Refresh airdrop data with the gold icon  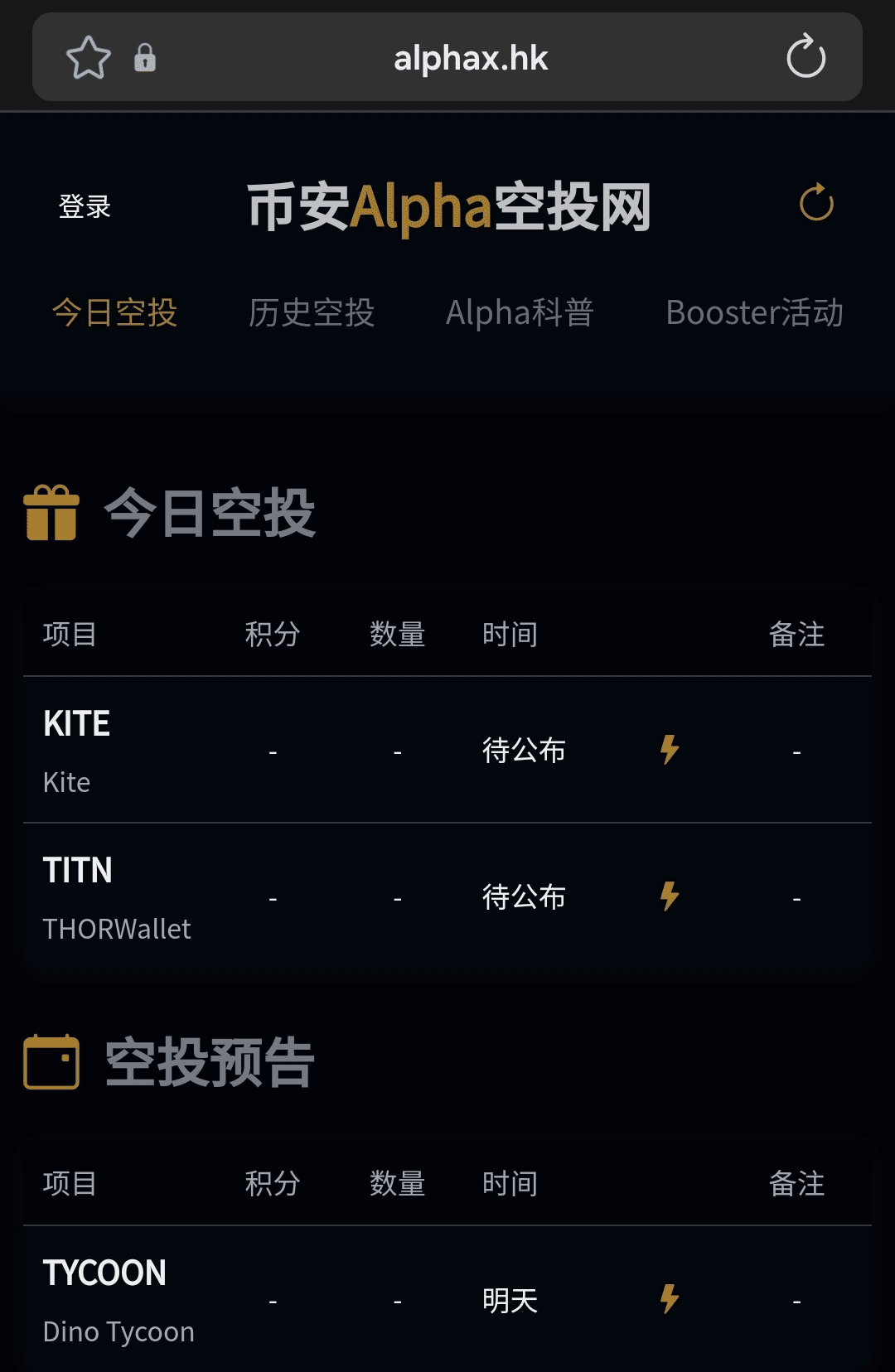(x=816, y=203)
